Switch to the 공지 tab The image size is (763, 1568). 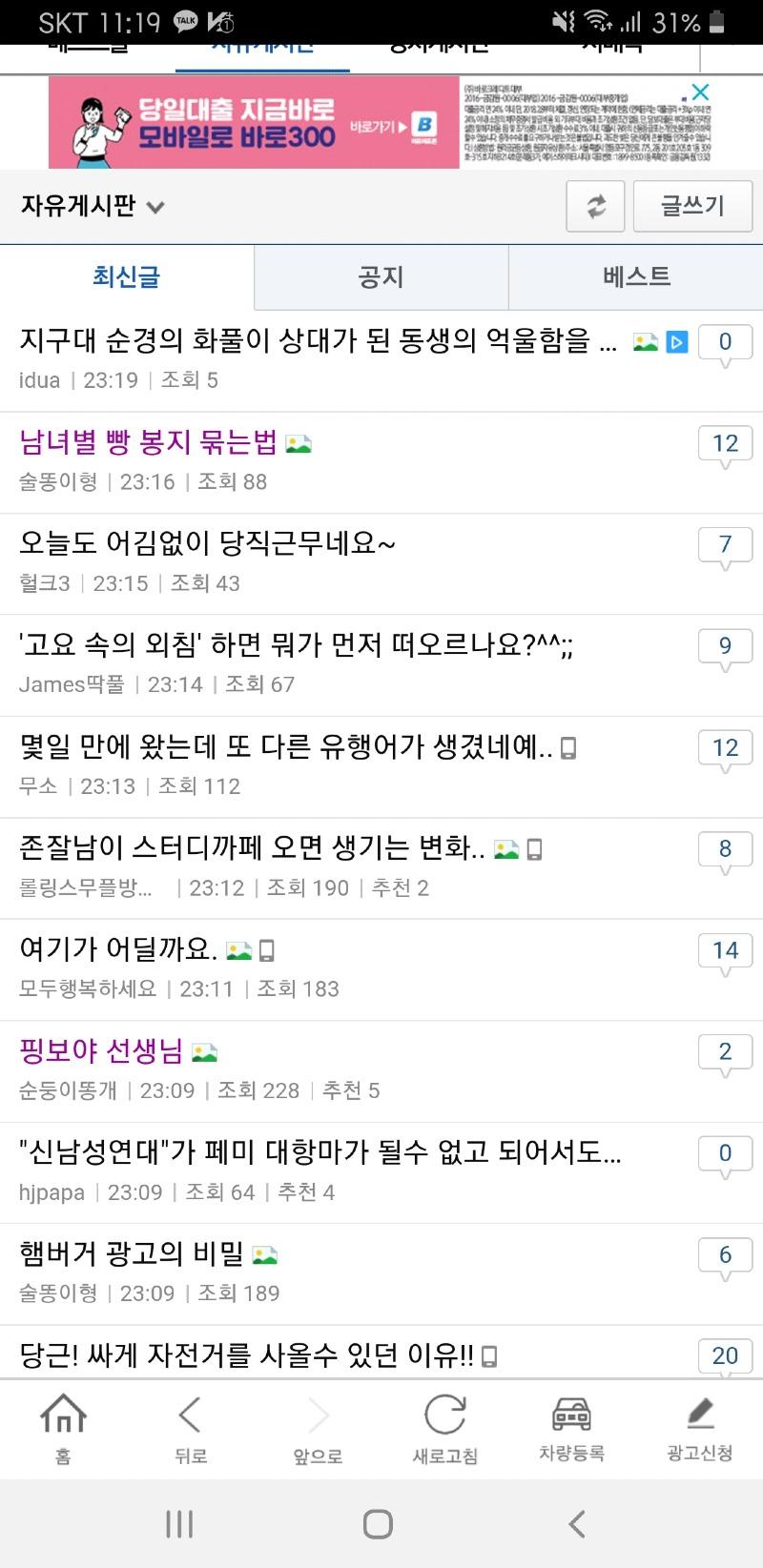[x=381, y=277]
